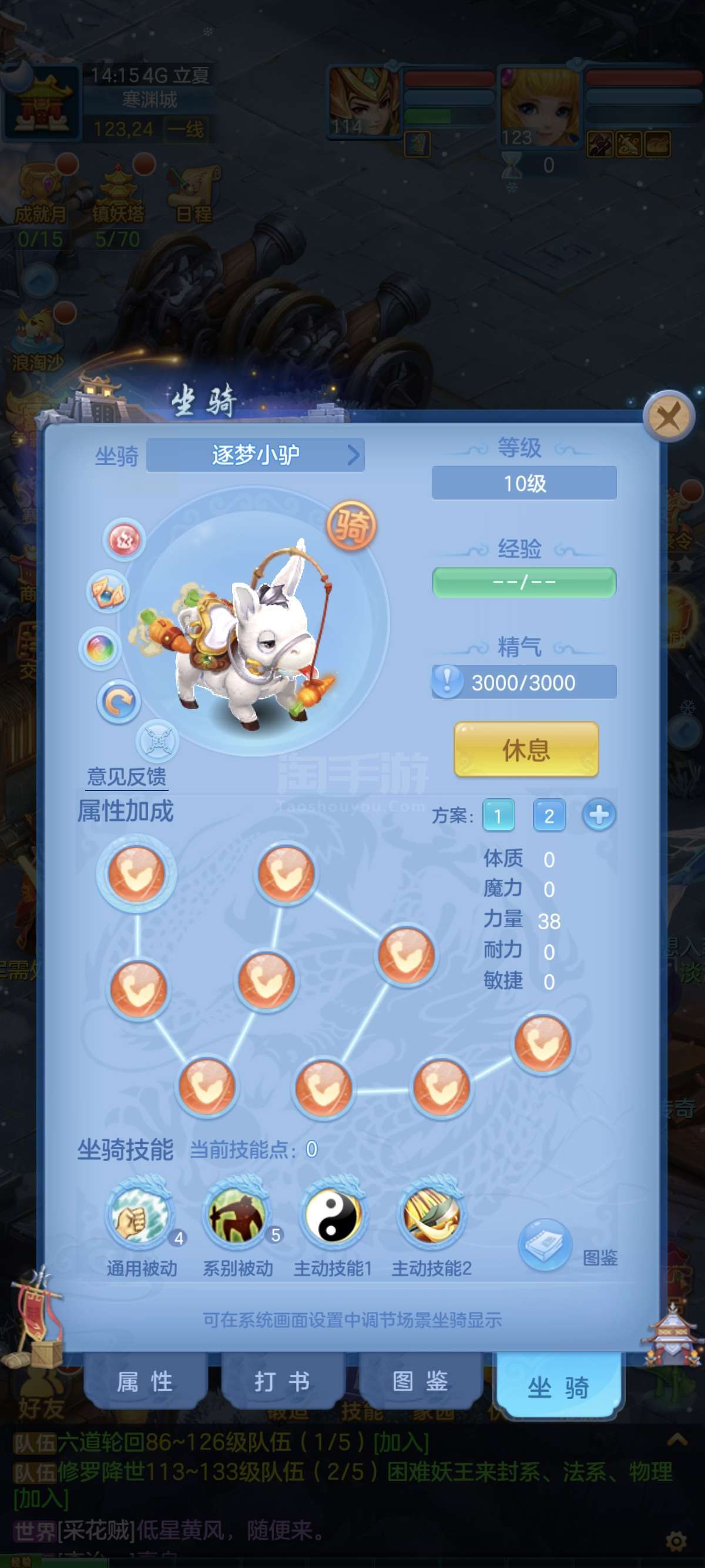The height and width of the screenshot is (1568, 705).
Task: Switch to the bottom 图鉴 tab
Action: point(421,1381)
